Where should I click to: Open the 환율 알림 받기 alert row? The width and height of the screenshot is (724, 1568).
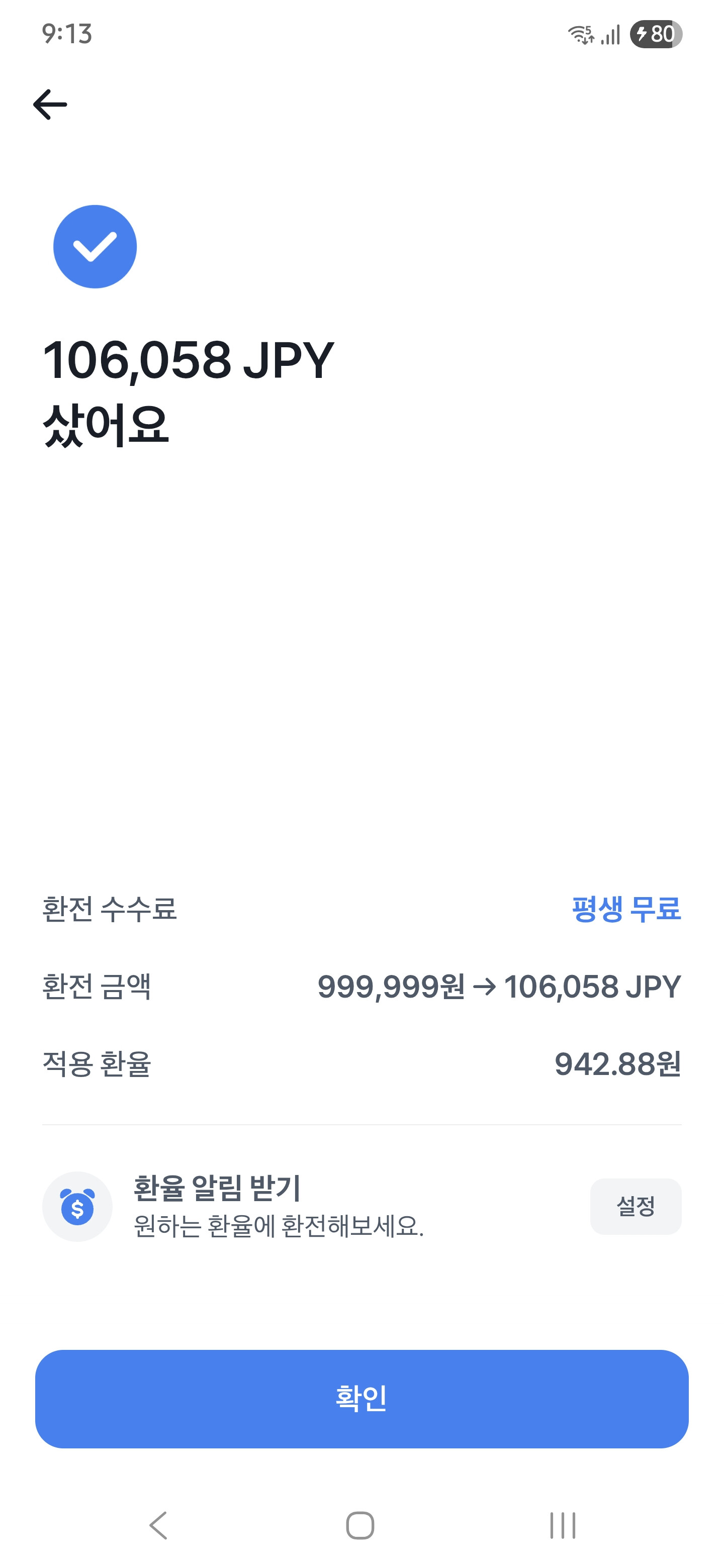[x=361, y=1206]
